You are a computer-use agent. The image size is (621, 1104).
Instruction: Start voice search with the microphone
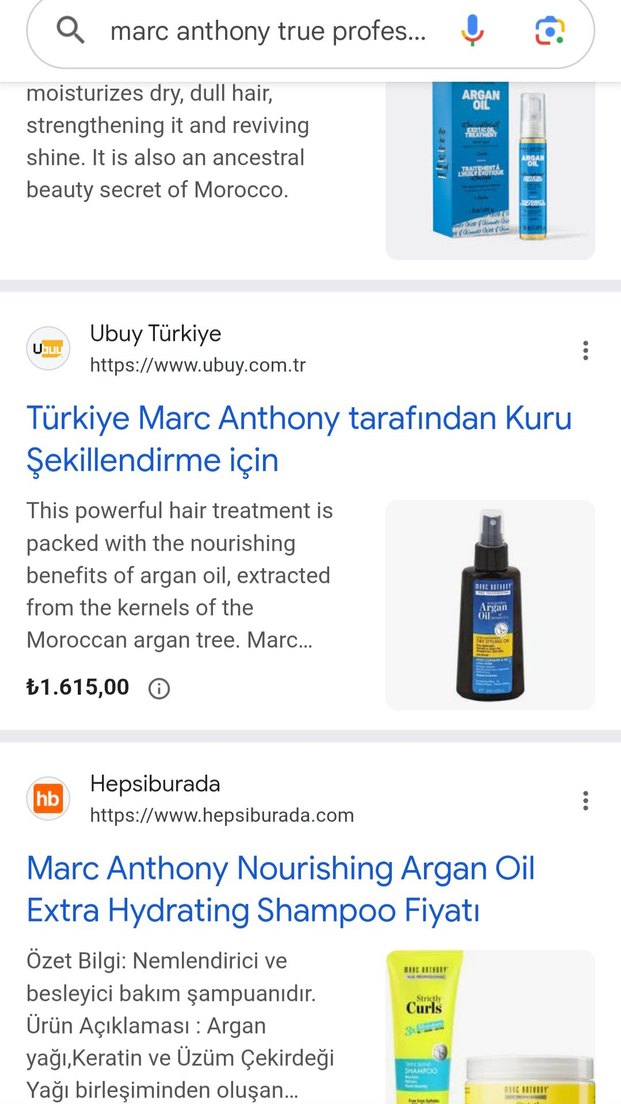472,31
